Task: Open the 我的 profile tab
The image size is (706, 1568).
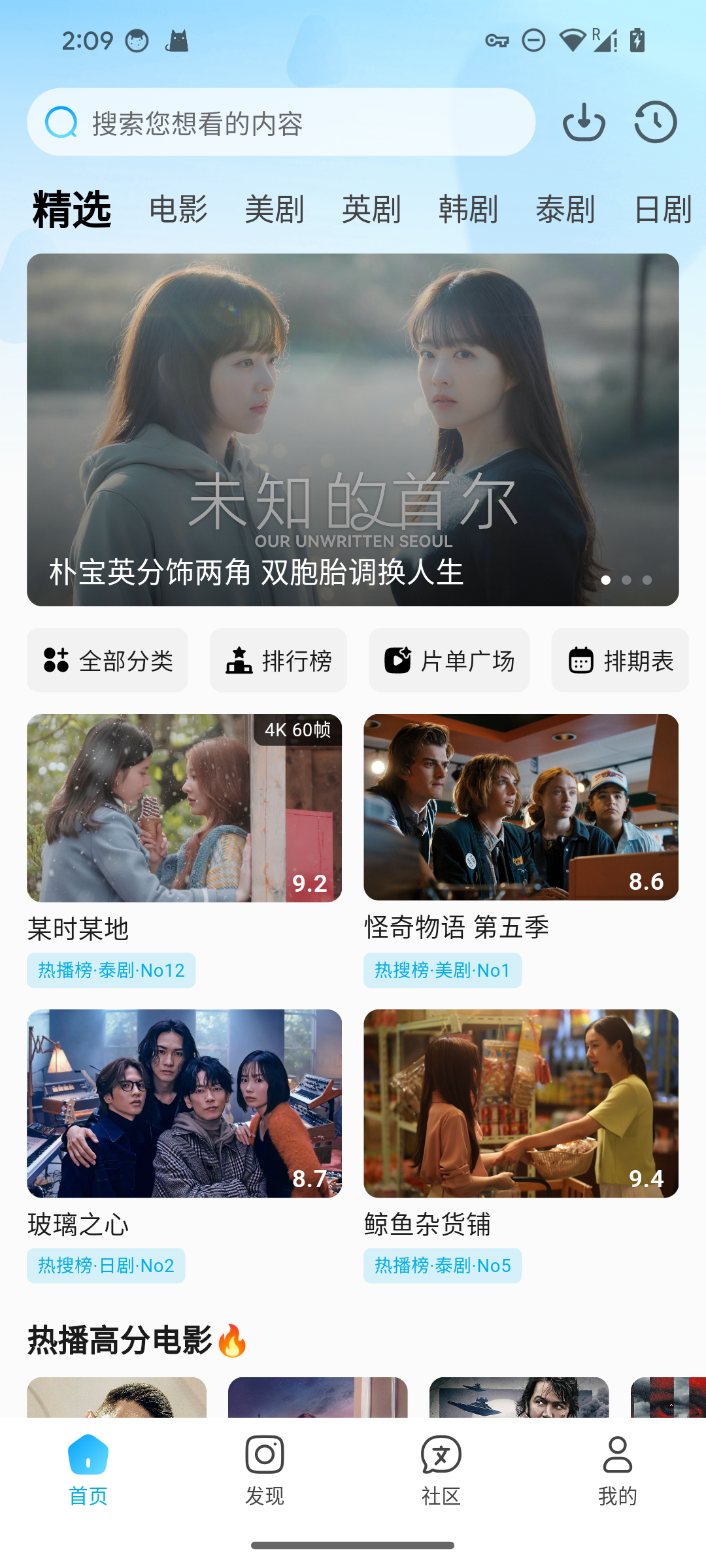Action: [618, 1470]
